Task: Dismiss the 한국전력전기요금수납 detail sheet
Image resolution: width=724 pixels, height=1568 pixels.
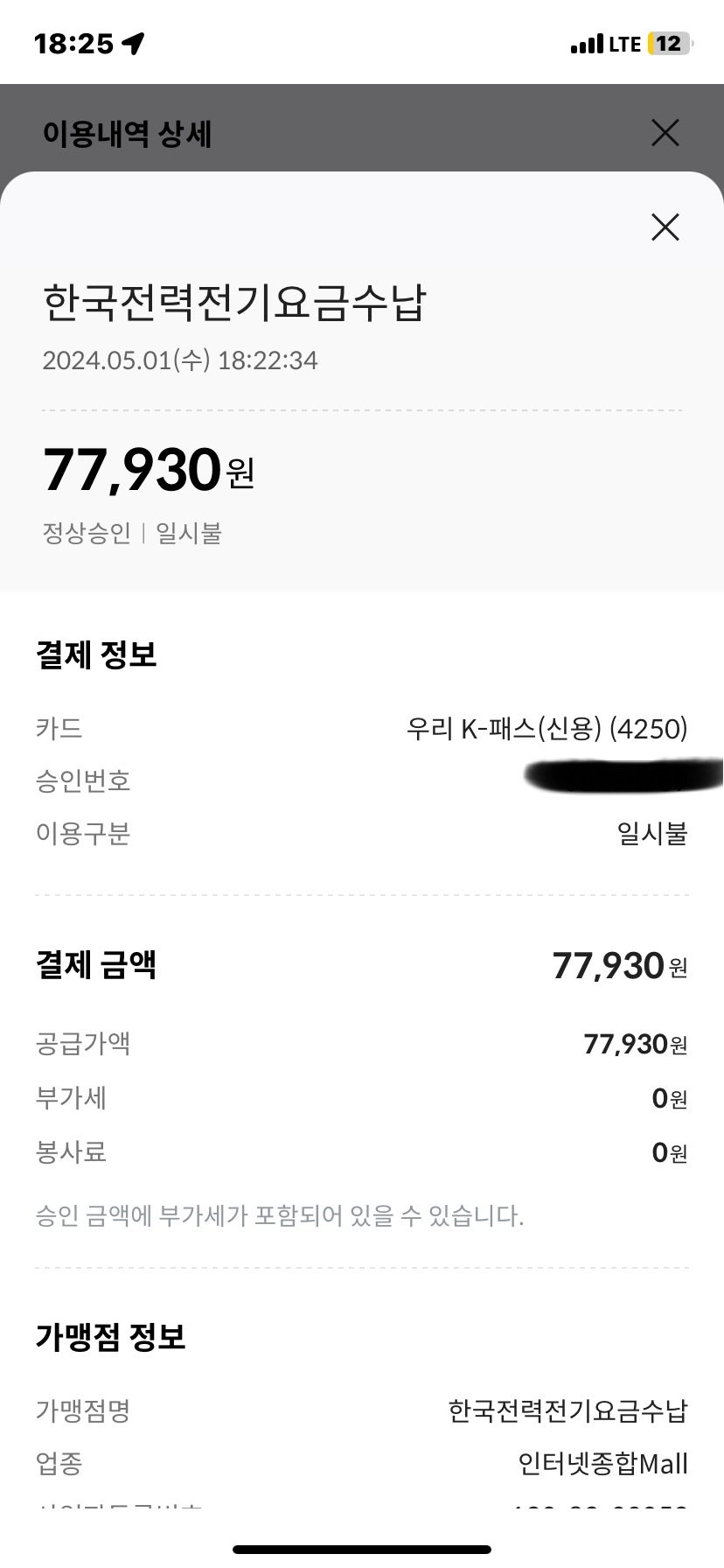Action: coord(665,227)
